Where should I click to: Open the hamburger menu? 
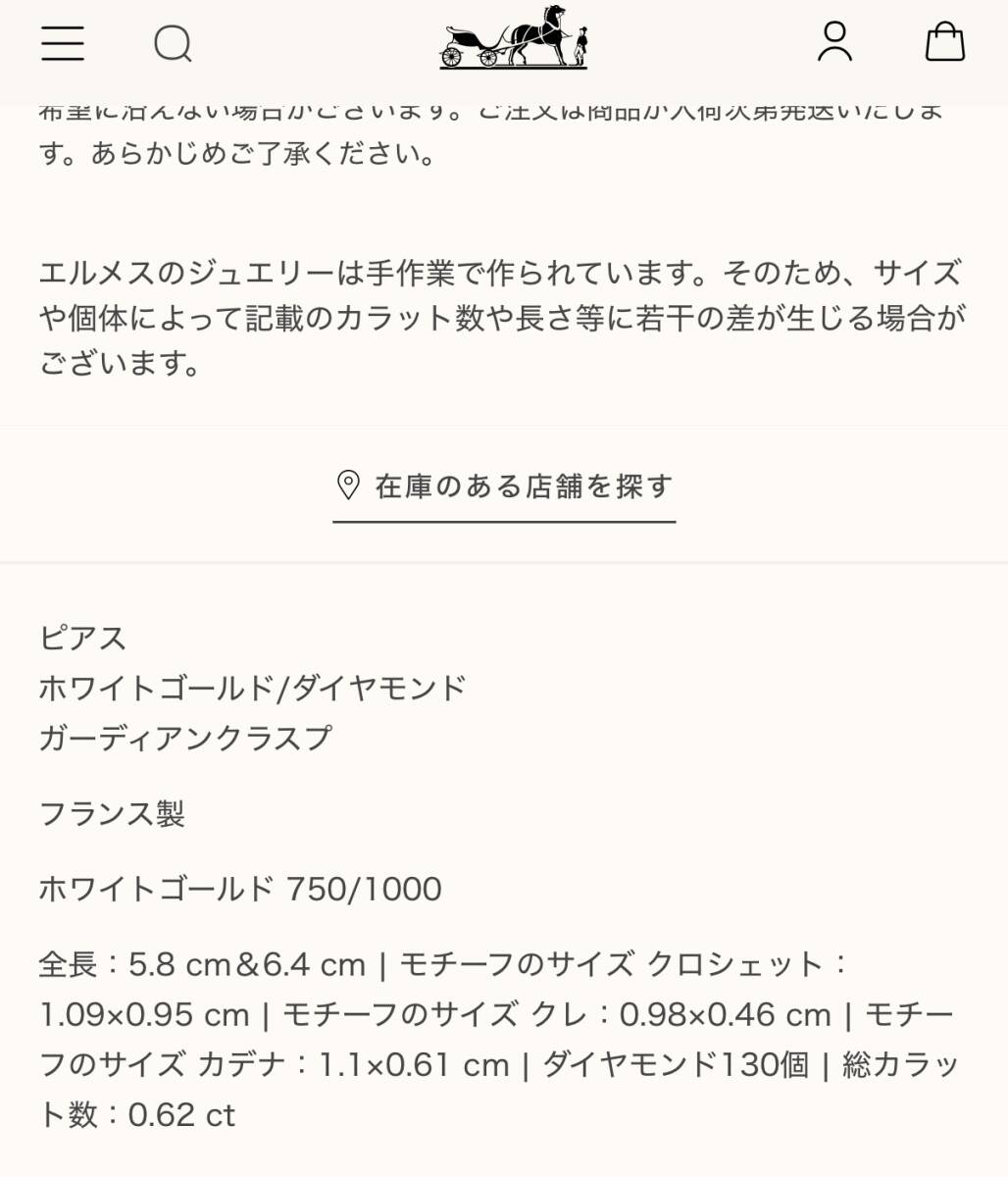[63, 43]
